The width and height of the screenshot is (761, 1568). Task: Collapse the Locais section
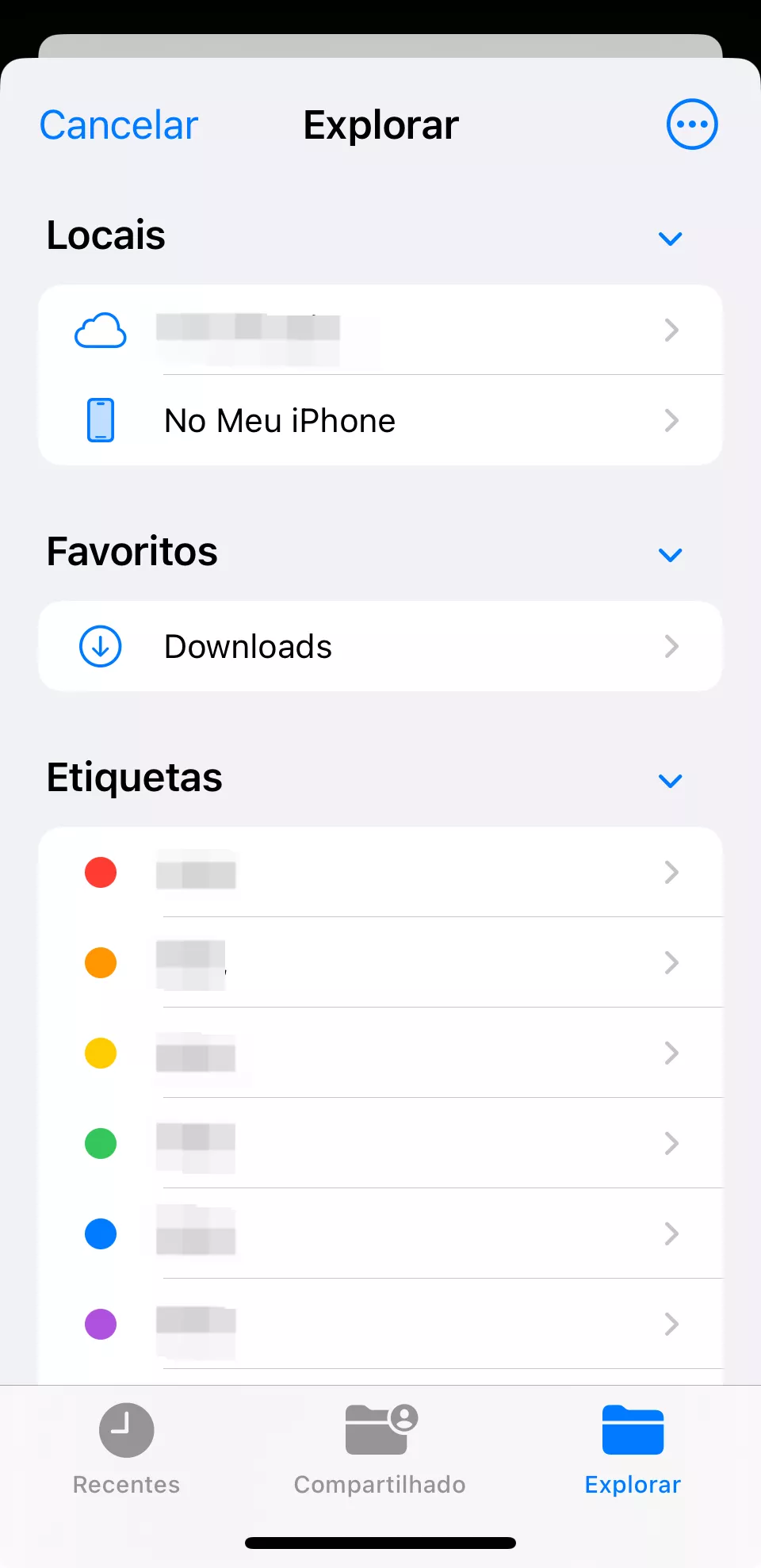point(670,239)
